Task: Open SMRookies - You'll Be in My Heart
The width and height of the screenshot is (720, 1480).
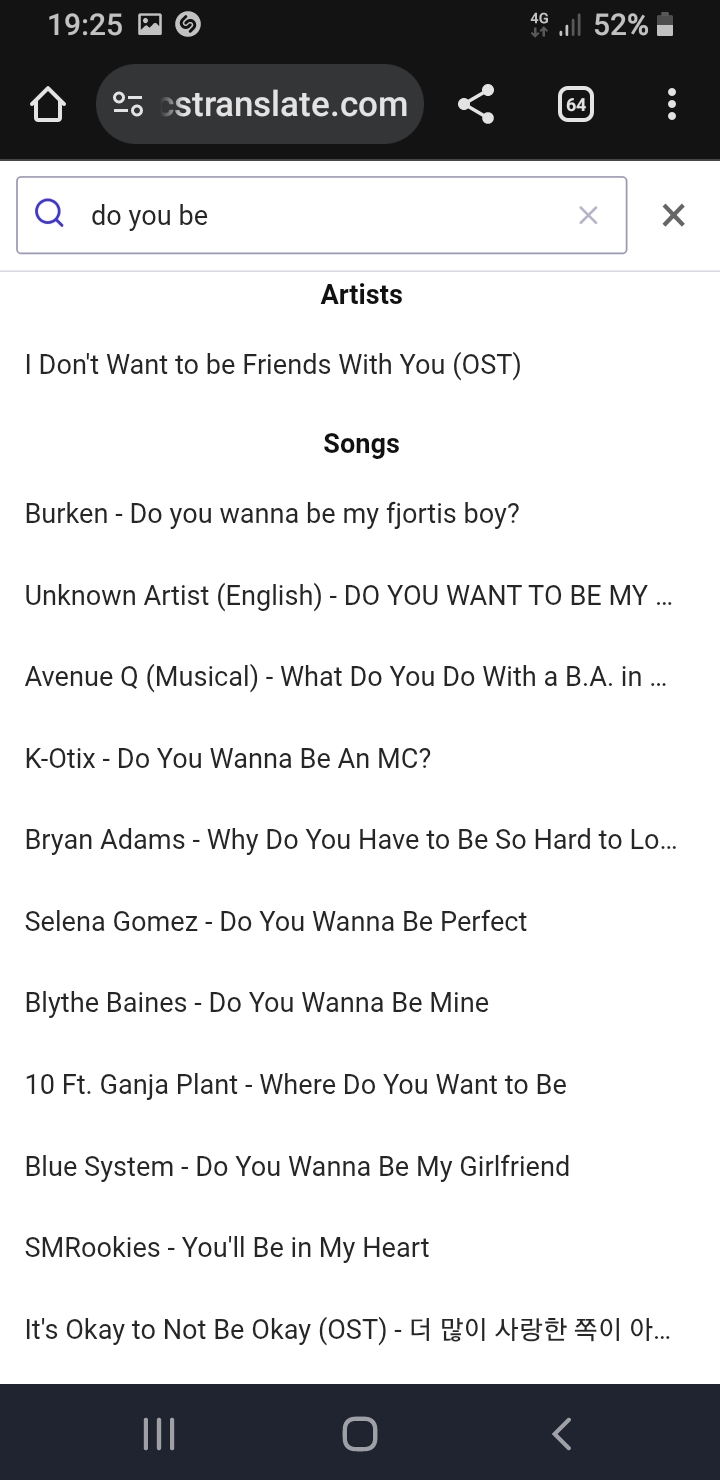Action: coord(227,1248)
